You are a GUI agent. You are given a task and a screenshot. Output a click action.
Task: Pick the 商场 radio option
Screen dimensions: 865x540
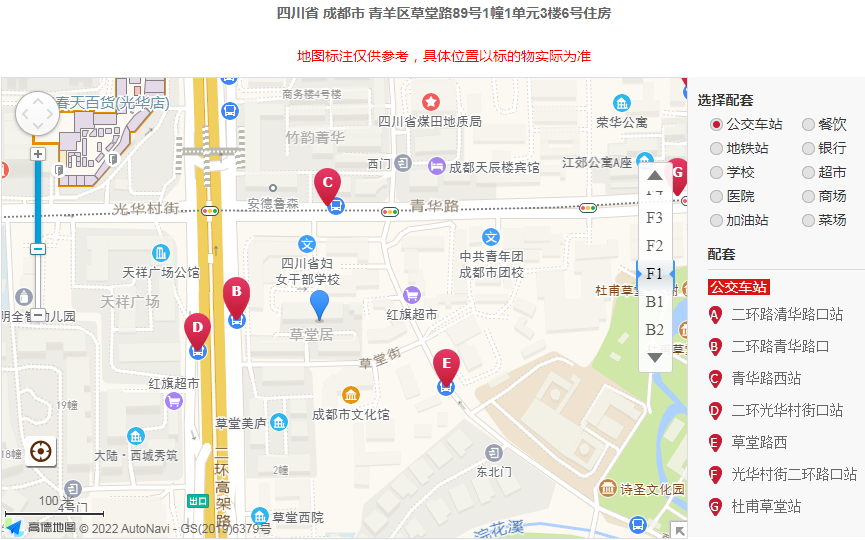[808, 197]
